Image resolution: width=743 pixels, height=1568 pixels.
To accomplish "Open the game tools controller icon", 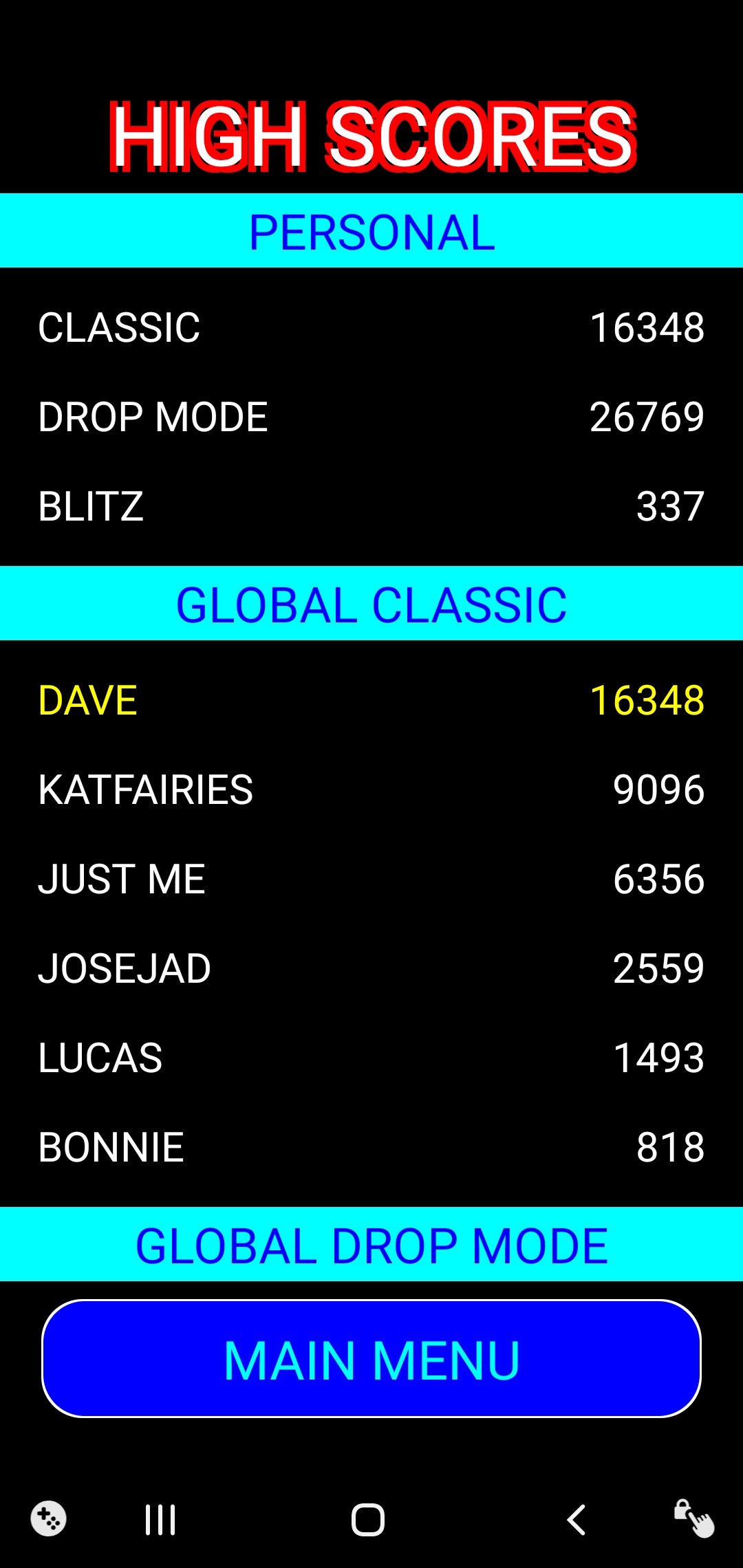I will click(49, 1518).
